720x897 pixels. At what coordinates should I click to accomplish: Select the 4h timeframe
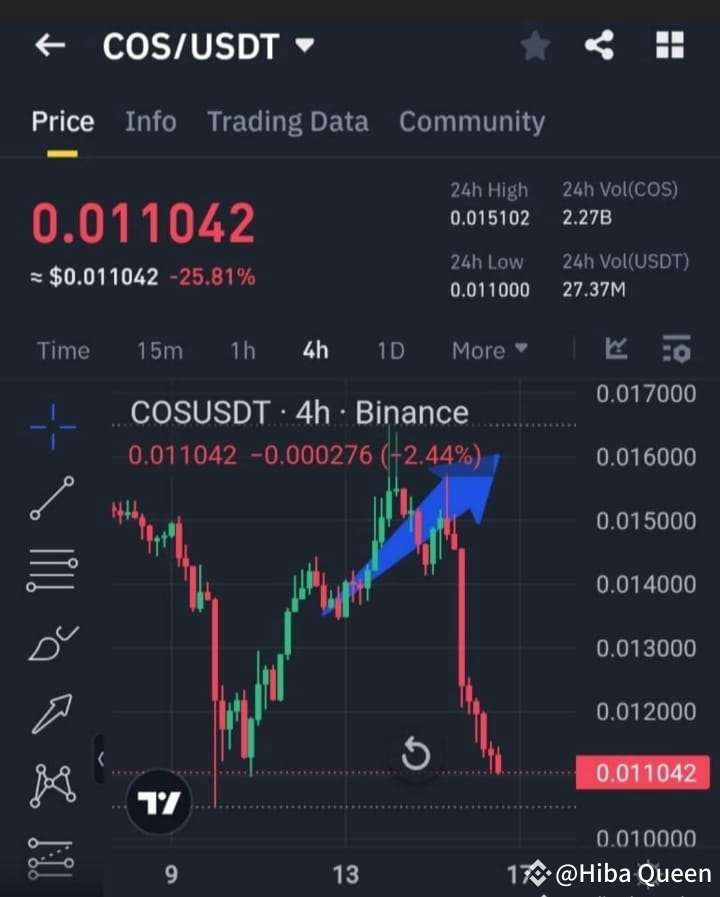click(314, 350)
